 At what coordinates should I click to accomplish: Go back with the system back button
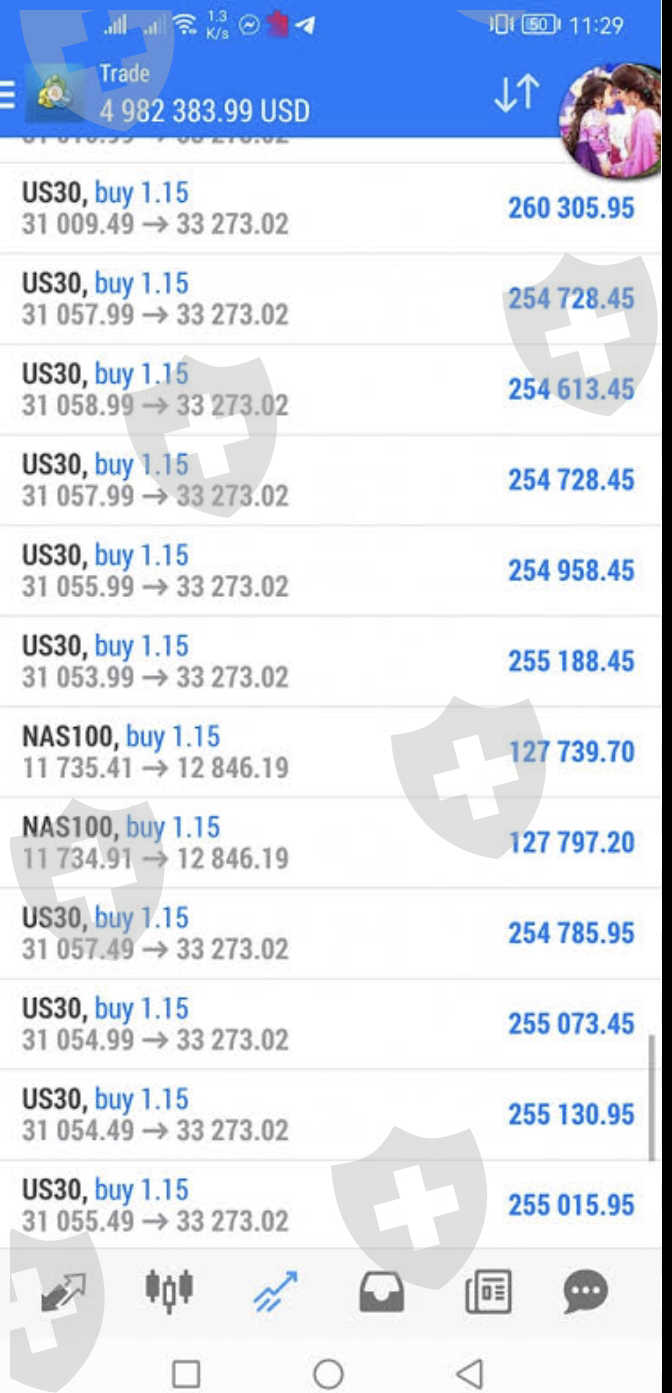469,1373
